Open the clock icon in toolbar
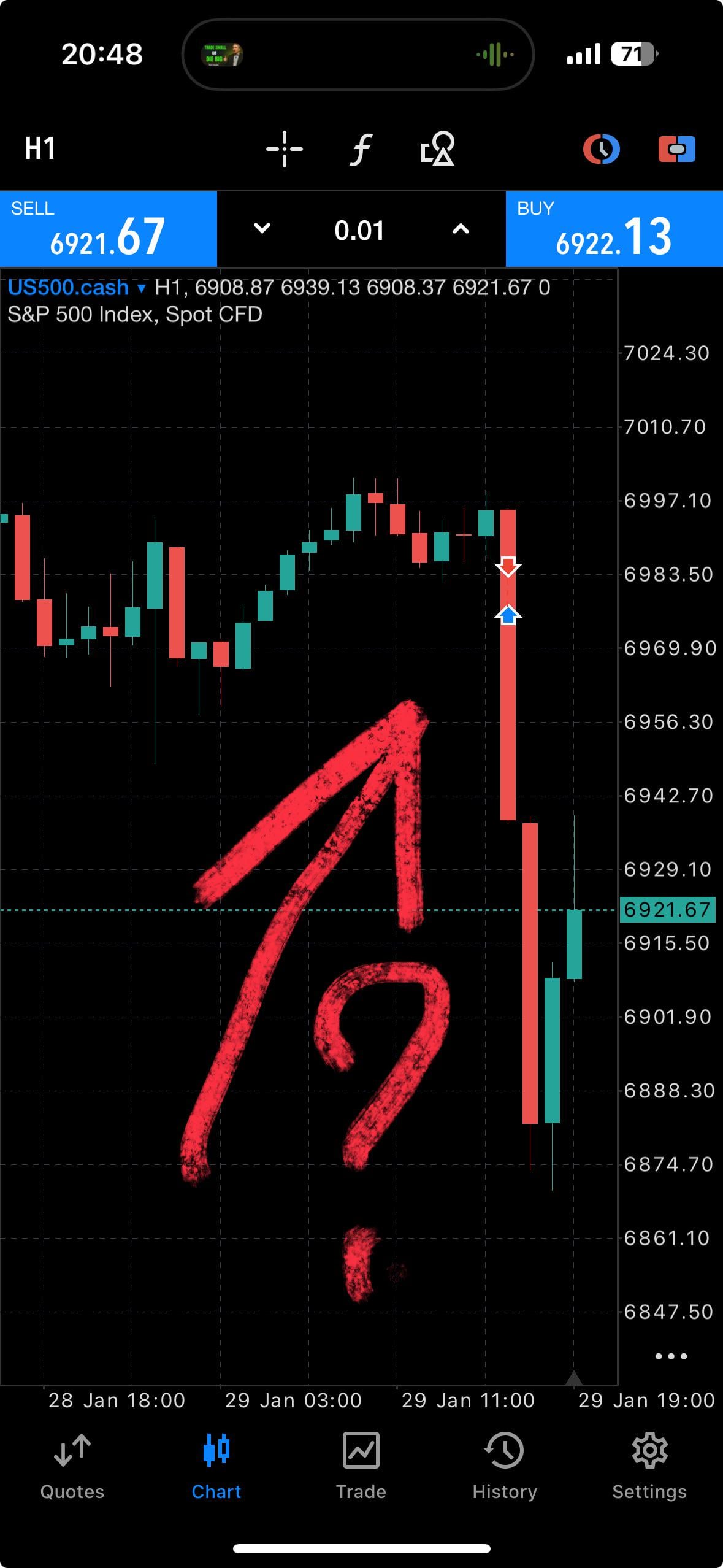Image resolution: width=723 pixels, height=1568 pixels. 601,149
